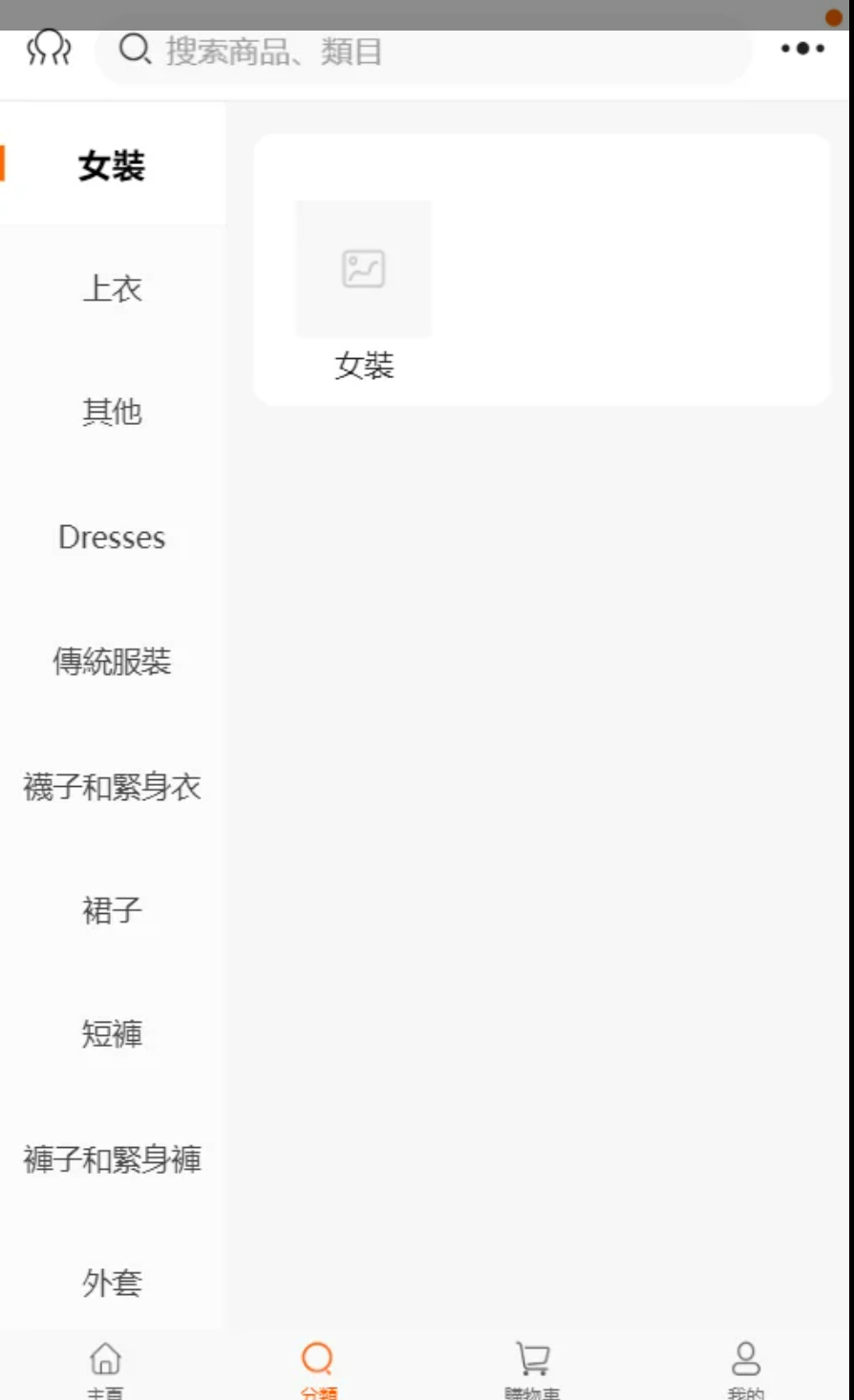854x1400 pixels.
Task: Open the 外套 category
Action: coord(112,1283)
